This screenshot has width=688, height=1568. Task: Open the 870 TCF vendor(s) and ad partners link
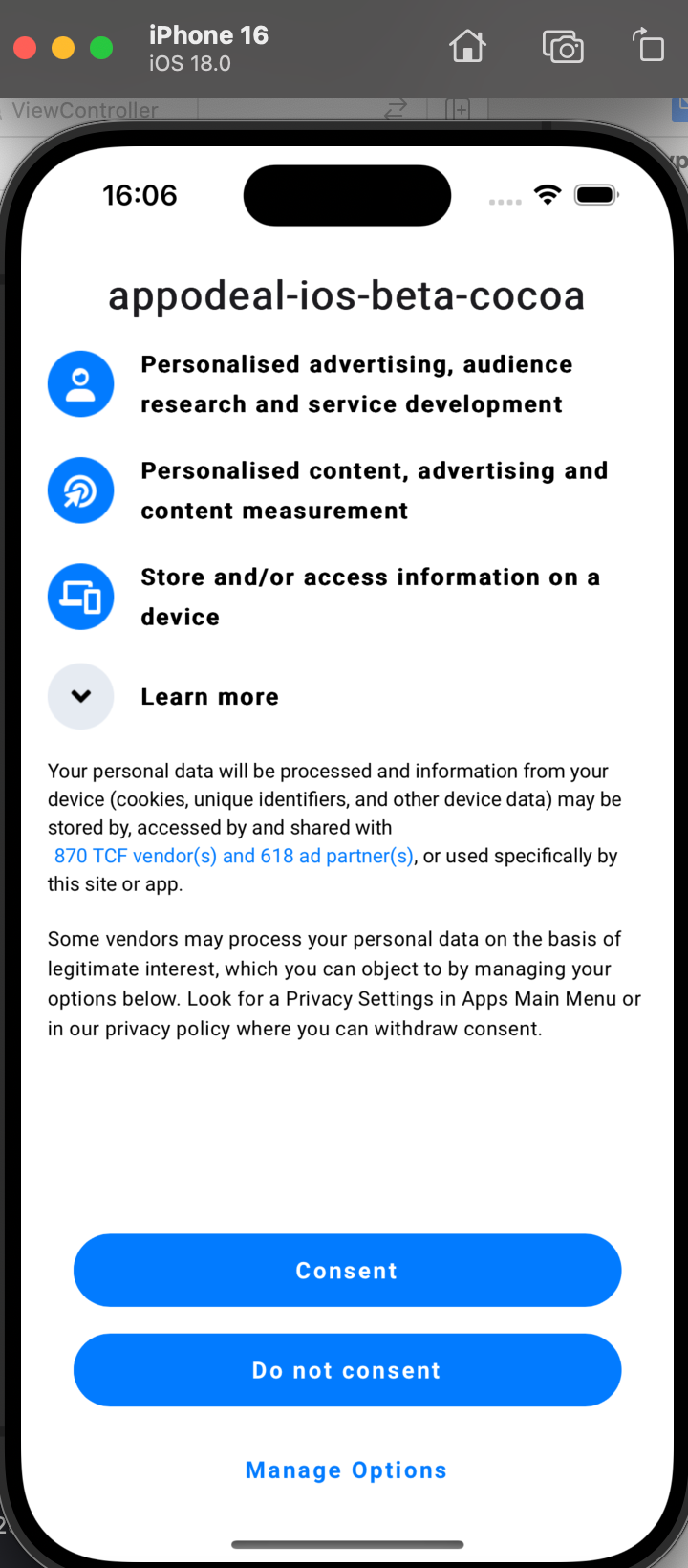(x=234, y=856)
